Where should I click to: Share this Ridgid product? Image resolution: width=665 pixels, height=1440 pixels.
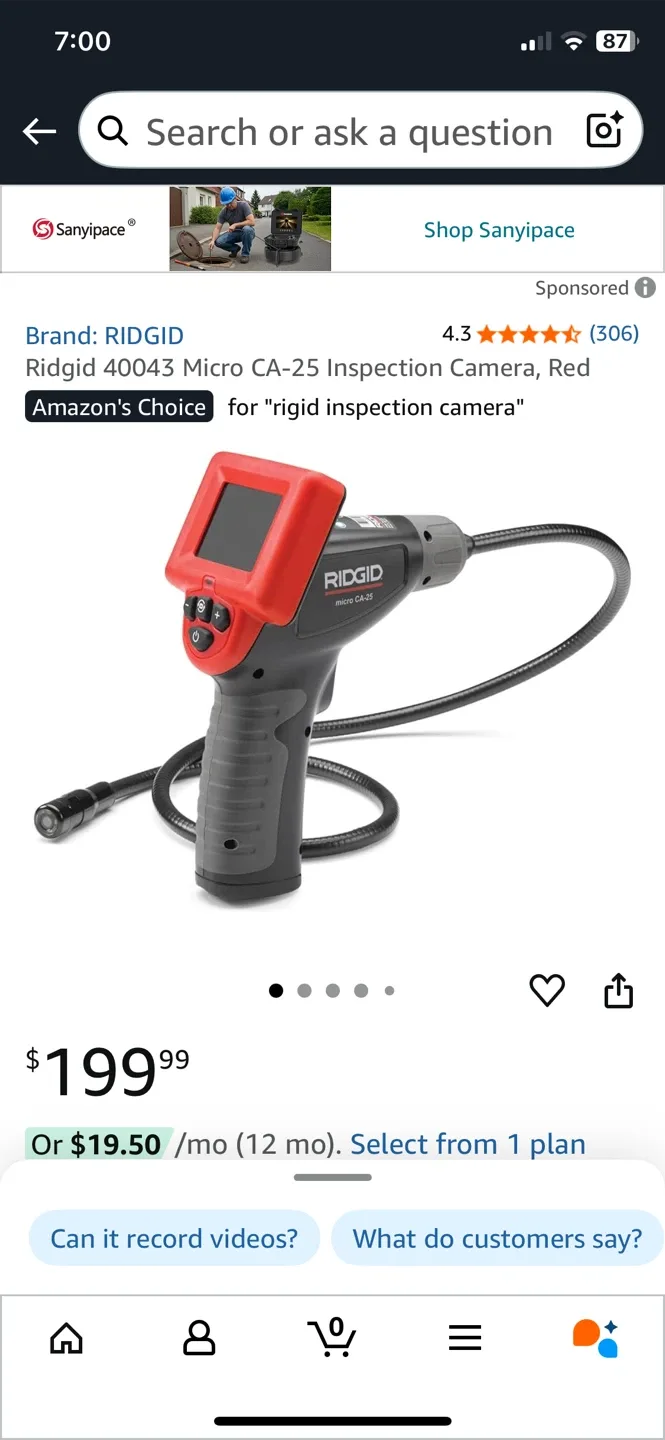[618, 990]
